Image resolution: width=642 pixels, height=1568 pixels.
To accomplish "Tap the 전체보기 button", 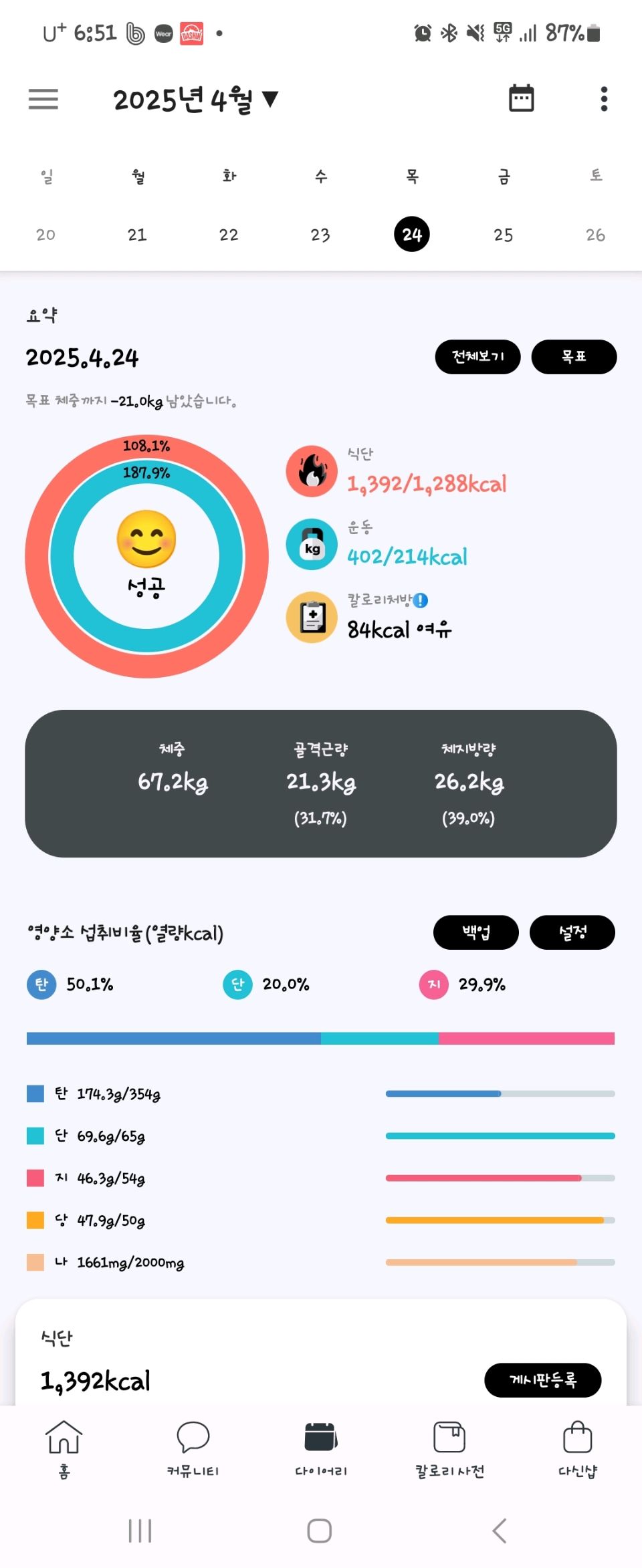I will point(477,357).
